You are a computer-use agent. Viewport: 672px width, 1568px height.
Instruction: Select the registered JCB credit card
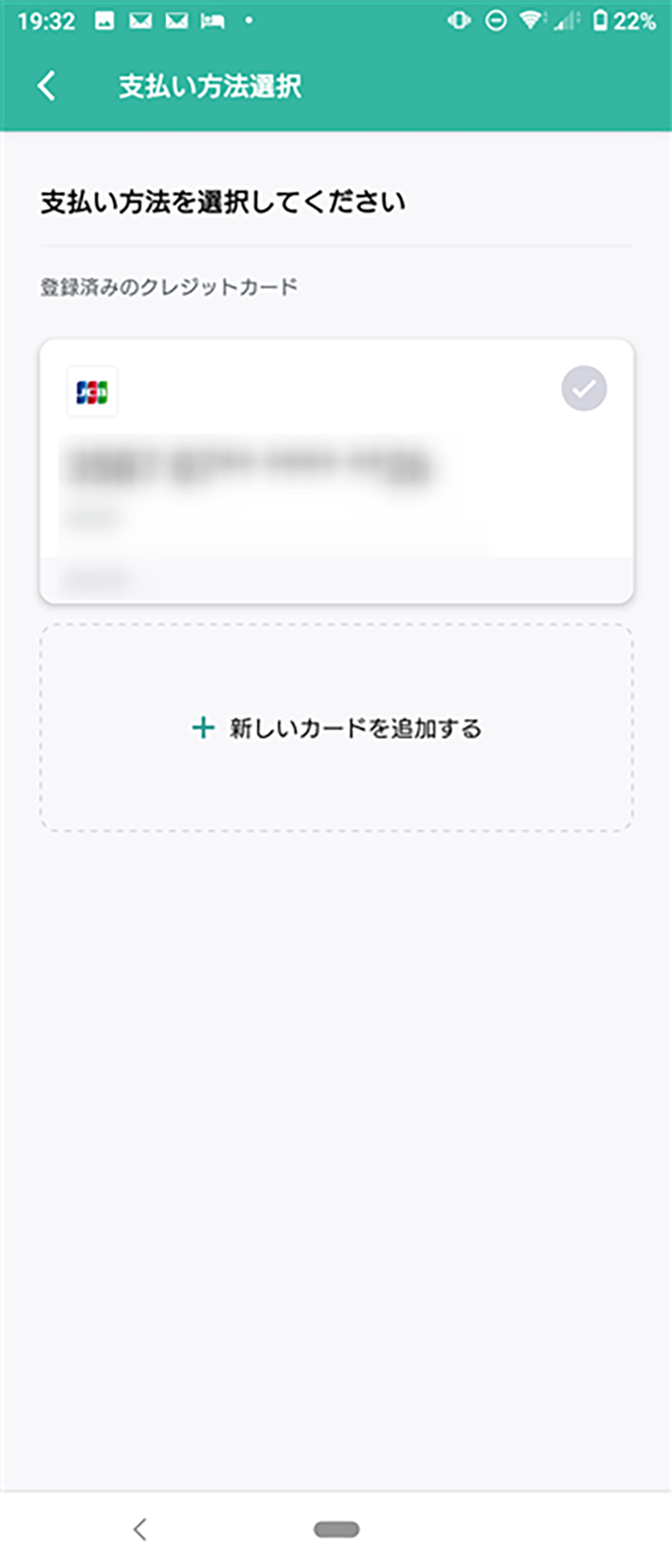(336, 470)
